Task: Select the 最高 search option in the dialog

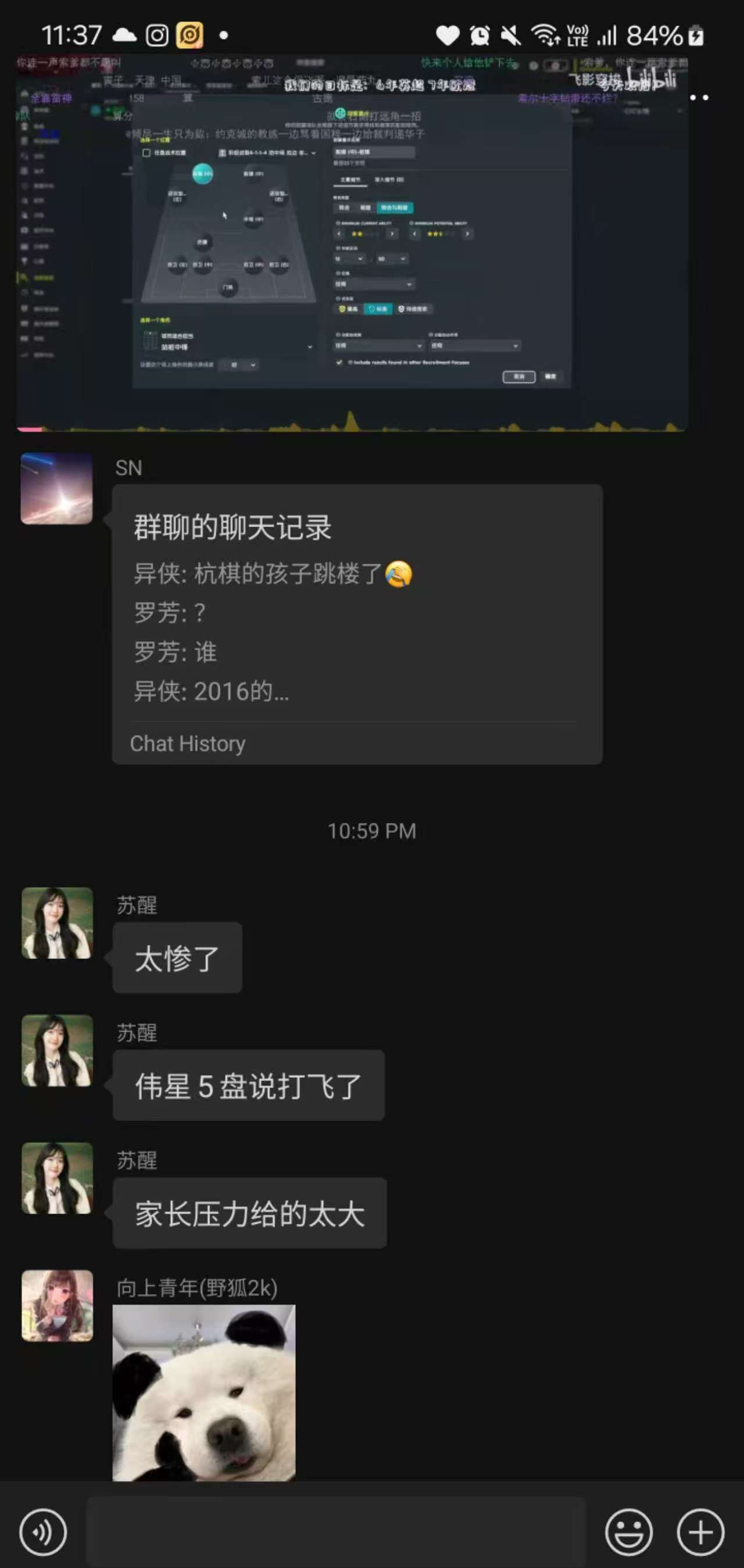Action: click(349, 309)
